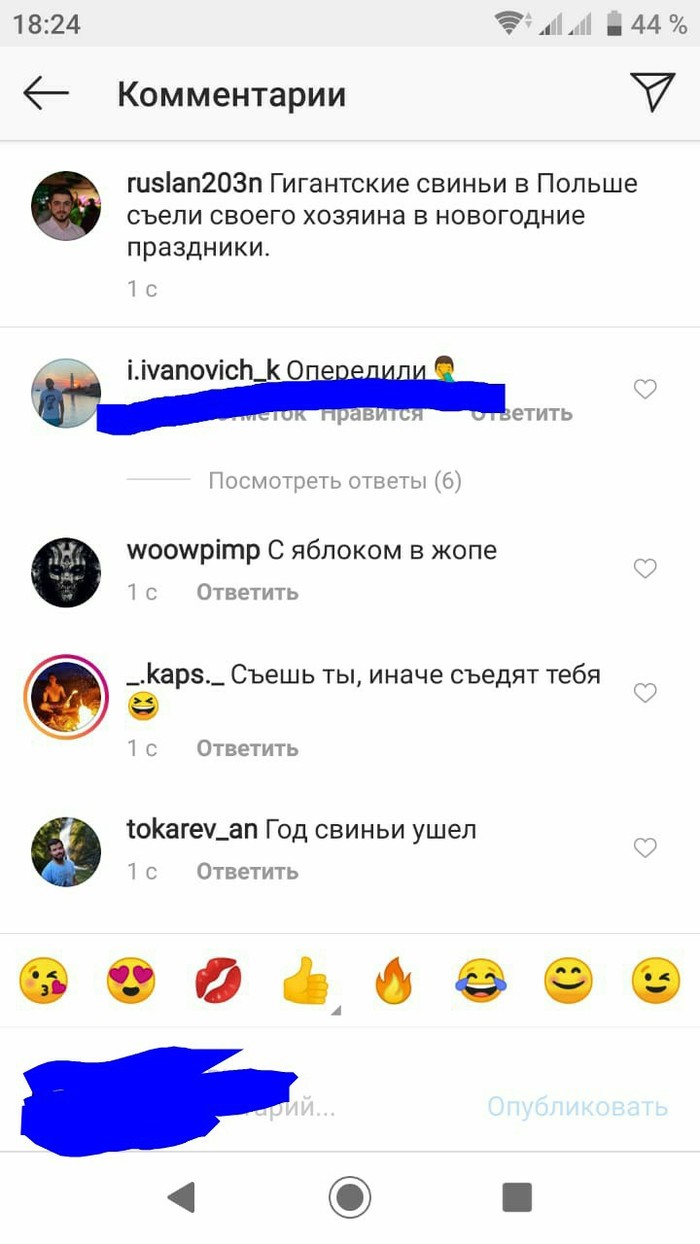Like _.kaps._'s comment
Viewport: 700px width, 1244px height.
(x=646, y=692)
